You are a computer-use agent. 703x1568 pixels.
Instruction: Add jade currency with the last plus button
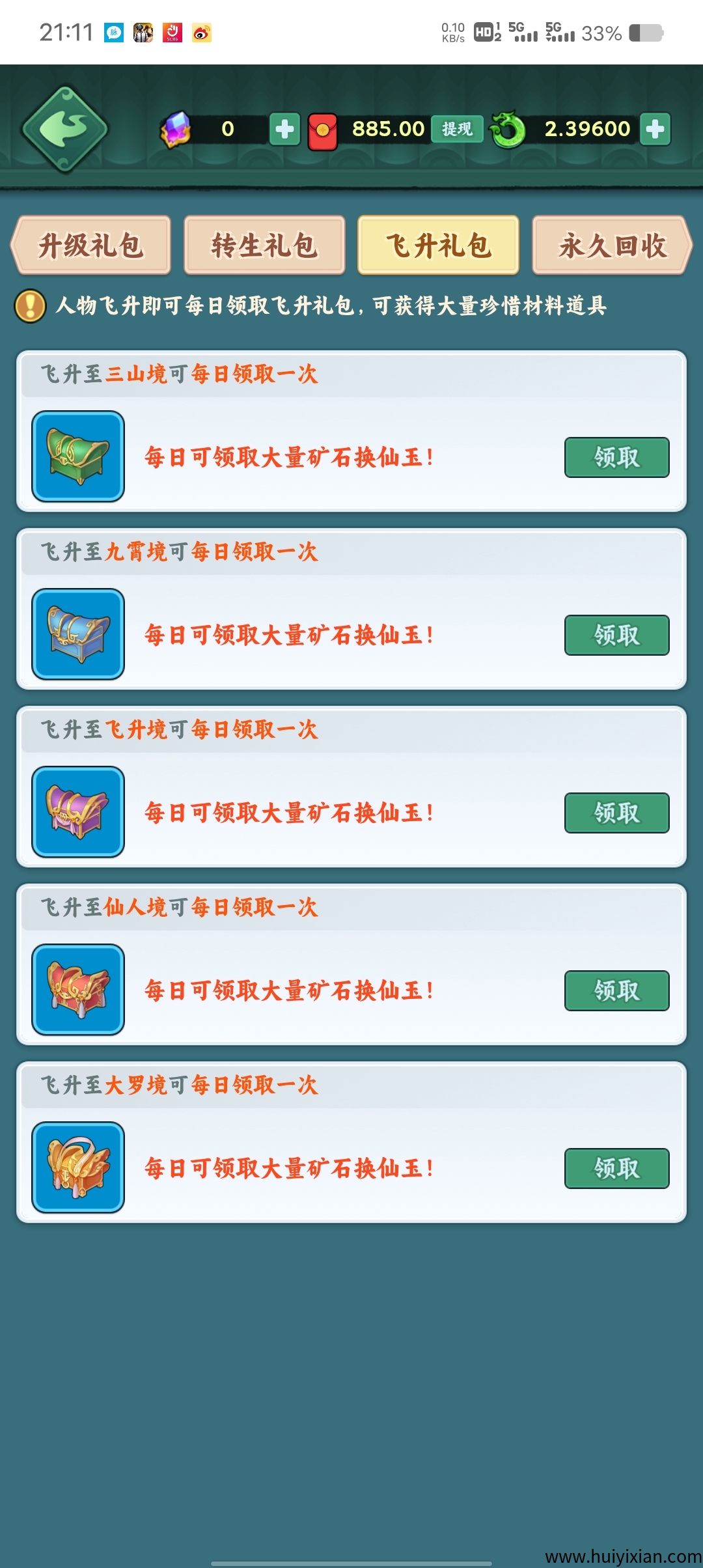point(655,129)
